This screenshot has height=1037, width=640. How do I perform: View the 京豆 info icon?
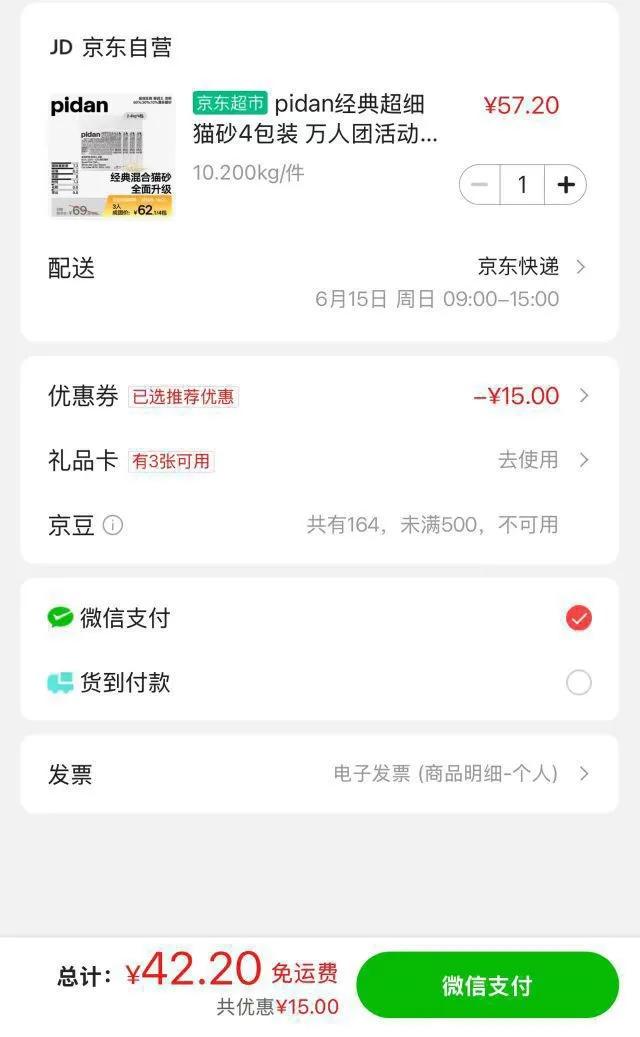point(113,525)
